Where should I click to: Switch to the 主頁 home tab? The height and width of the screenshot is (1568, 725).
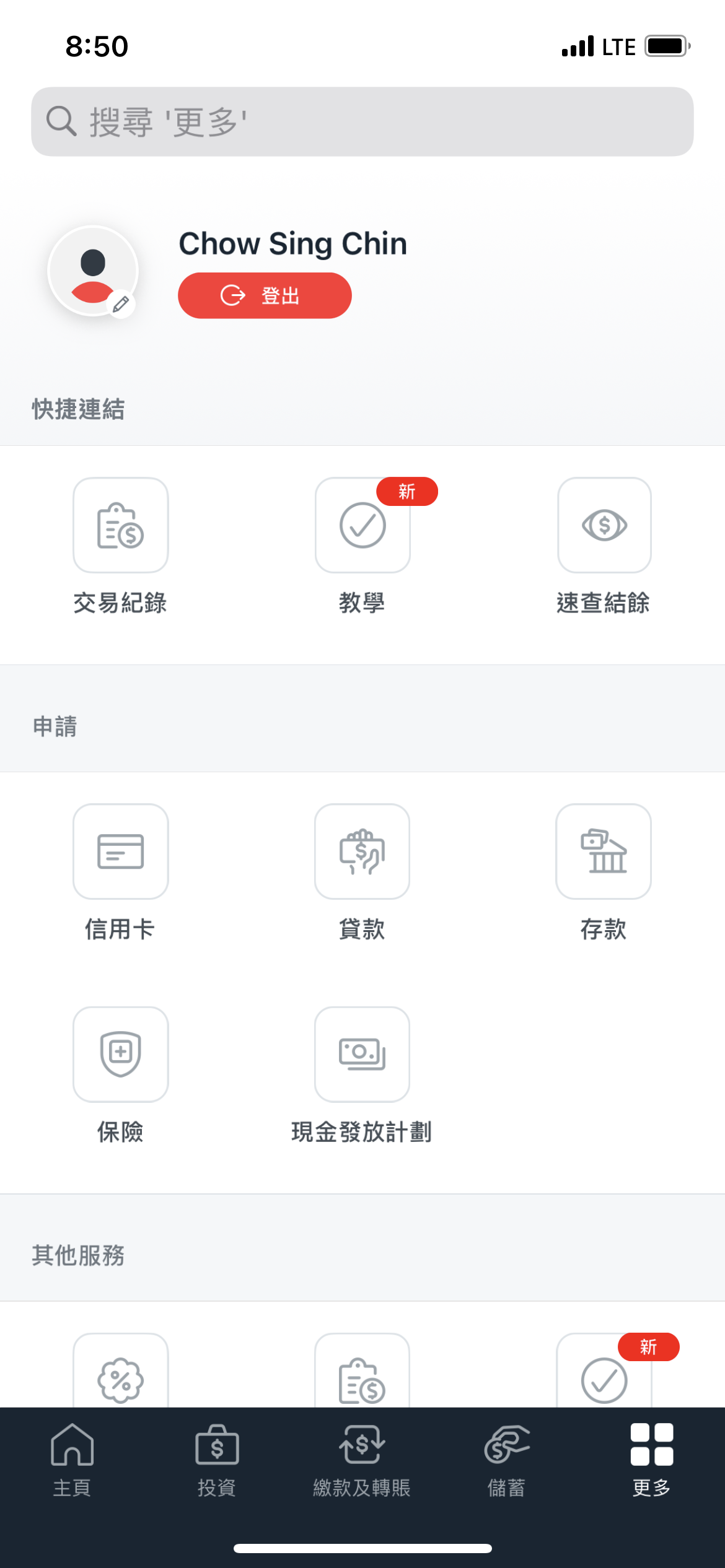coord(72,1459)
